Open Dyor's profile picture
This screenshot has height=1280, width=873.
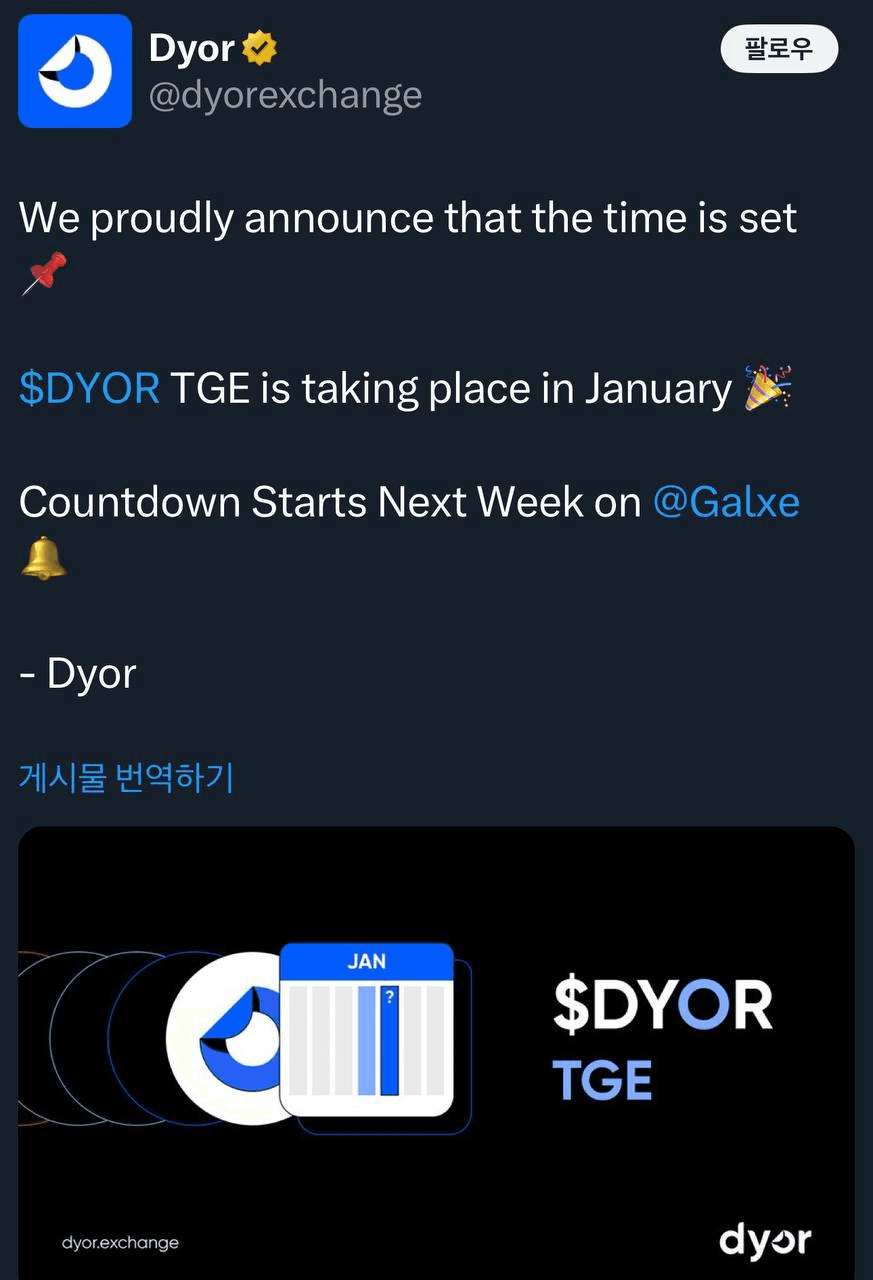click(x=75, y=71)
